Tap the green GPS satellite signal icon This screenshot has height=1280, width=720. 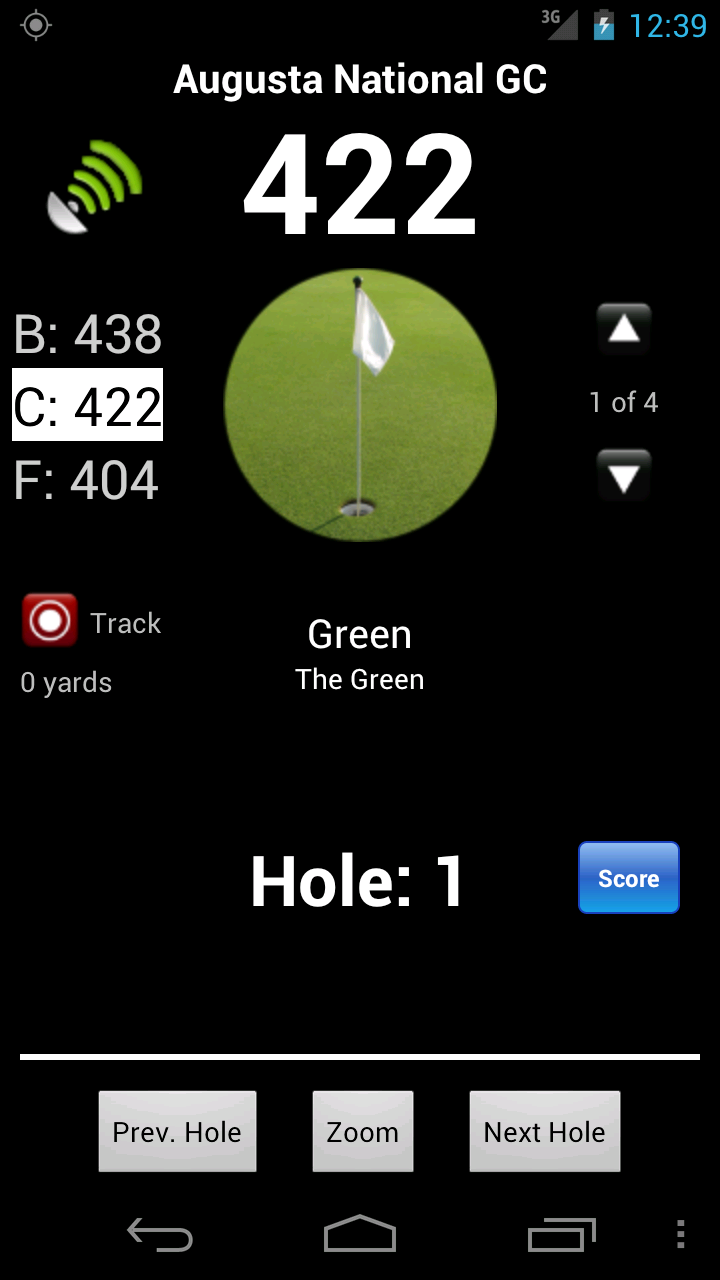(95, 185)
